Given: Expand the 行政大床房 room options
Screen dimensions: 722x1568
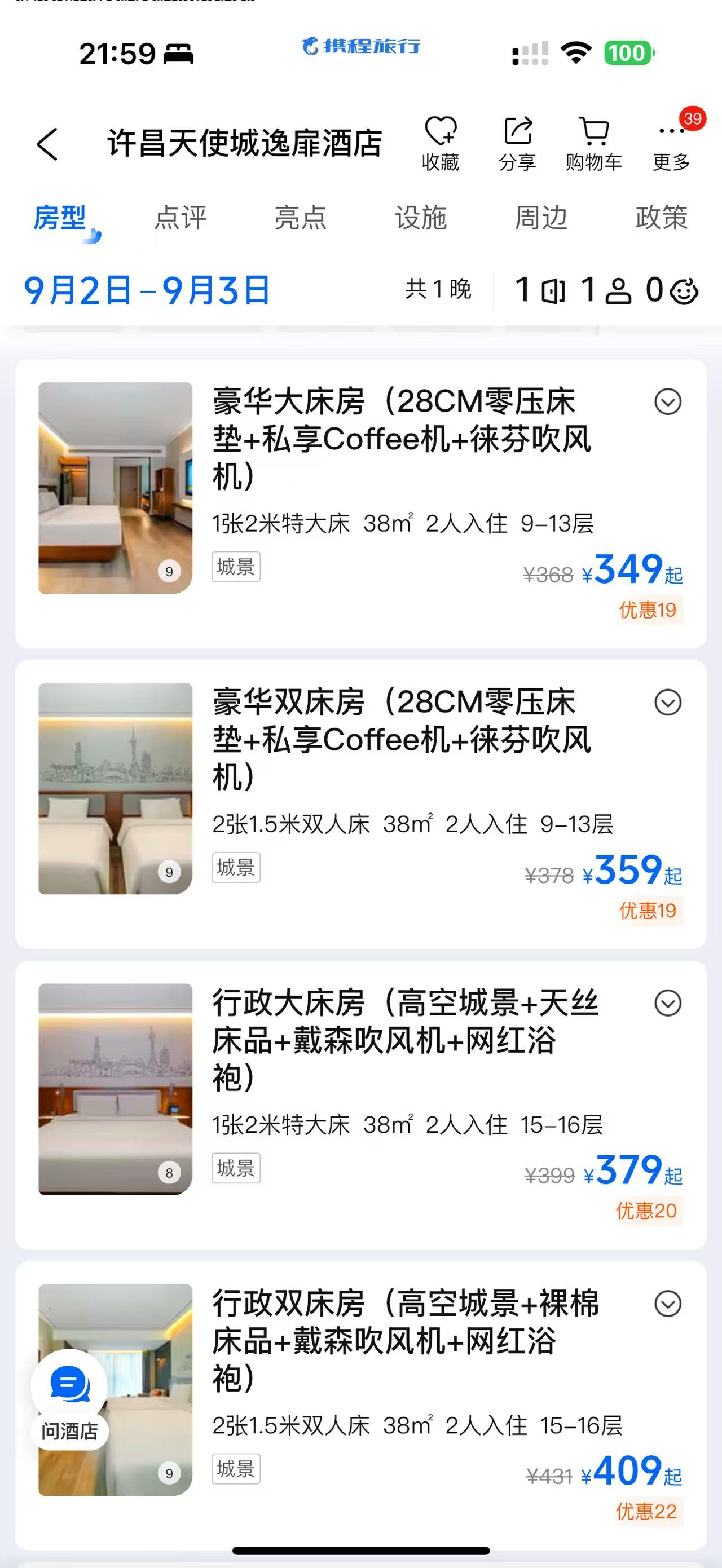Looking at the screenshot, I should (668, 1003).
